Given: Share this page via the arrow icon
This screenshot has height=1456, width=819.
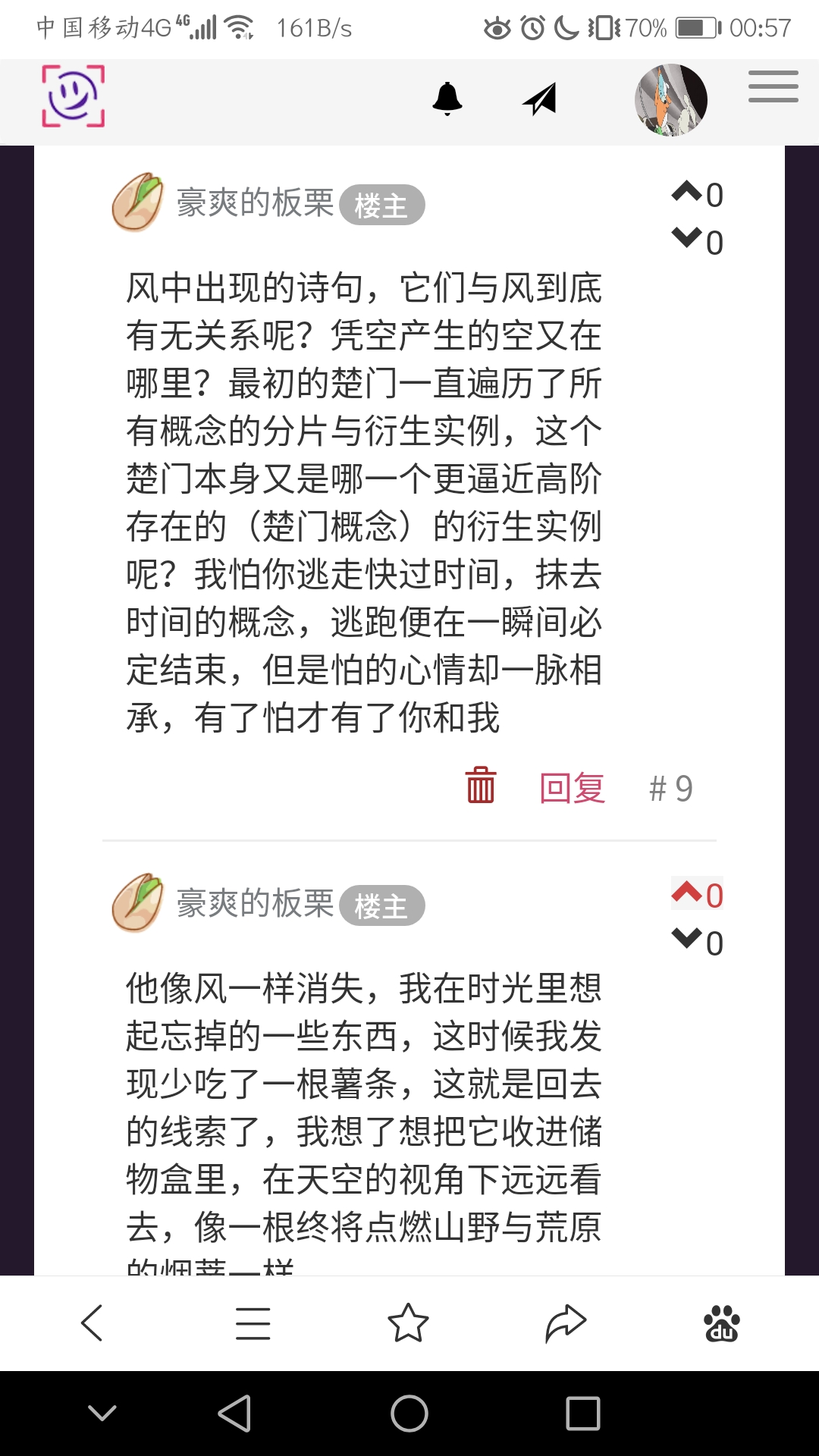Looking at the screenshot, I should [566, 1323].
